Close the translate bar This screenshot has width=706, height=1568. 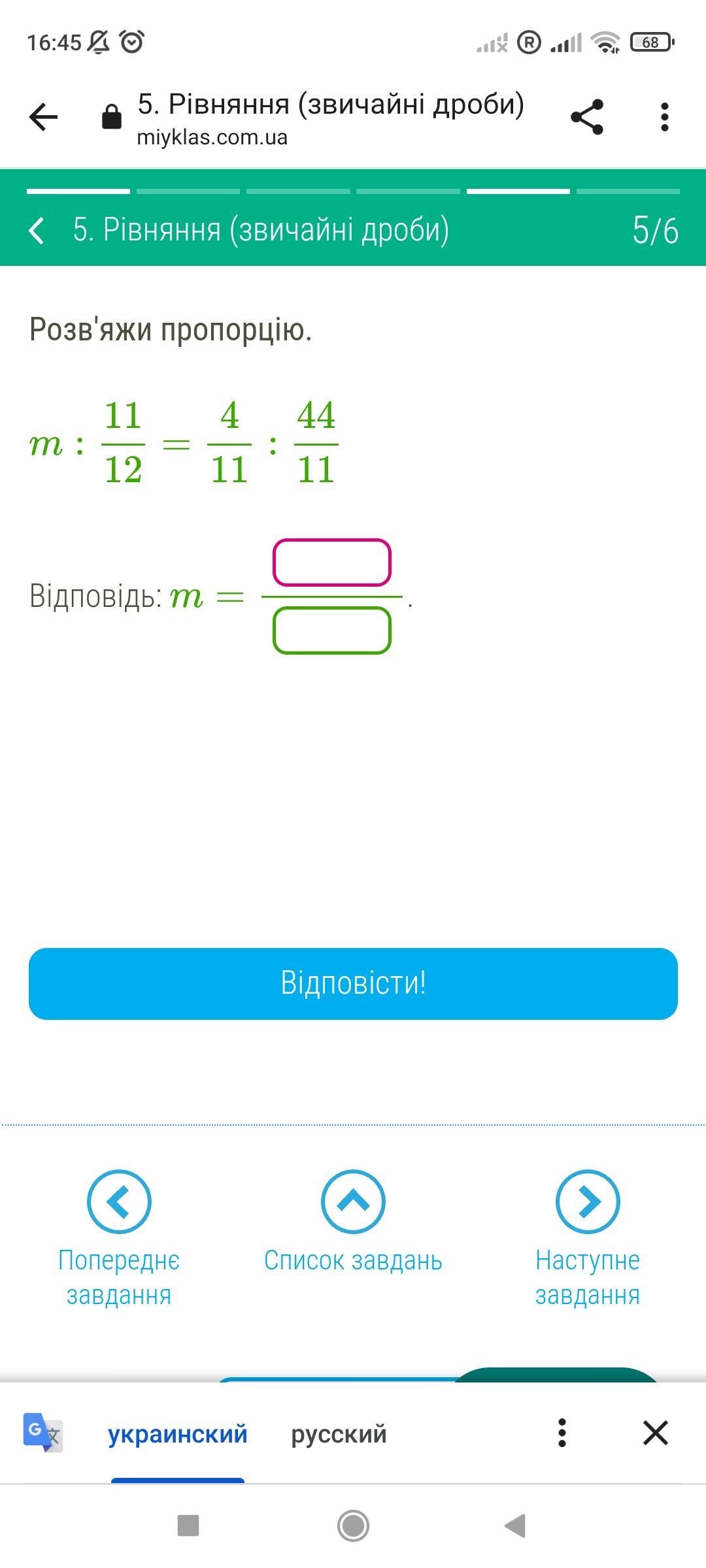coord(655,1433)
